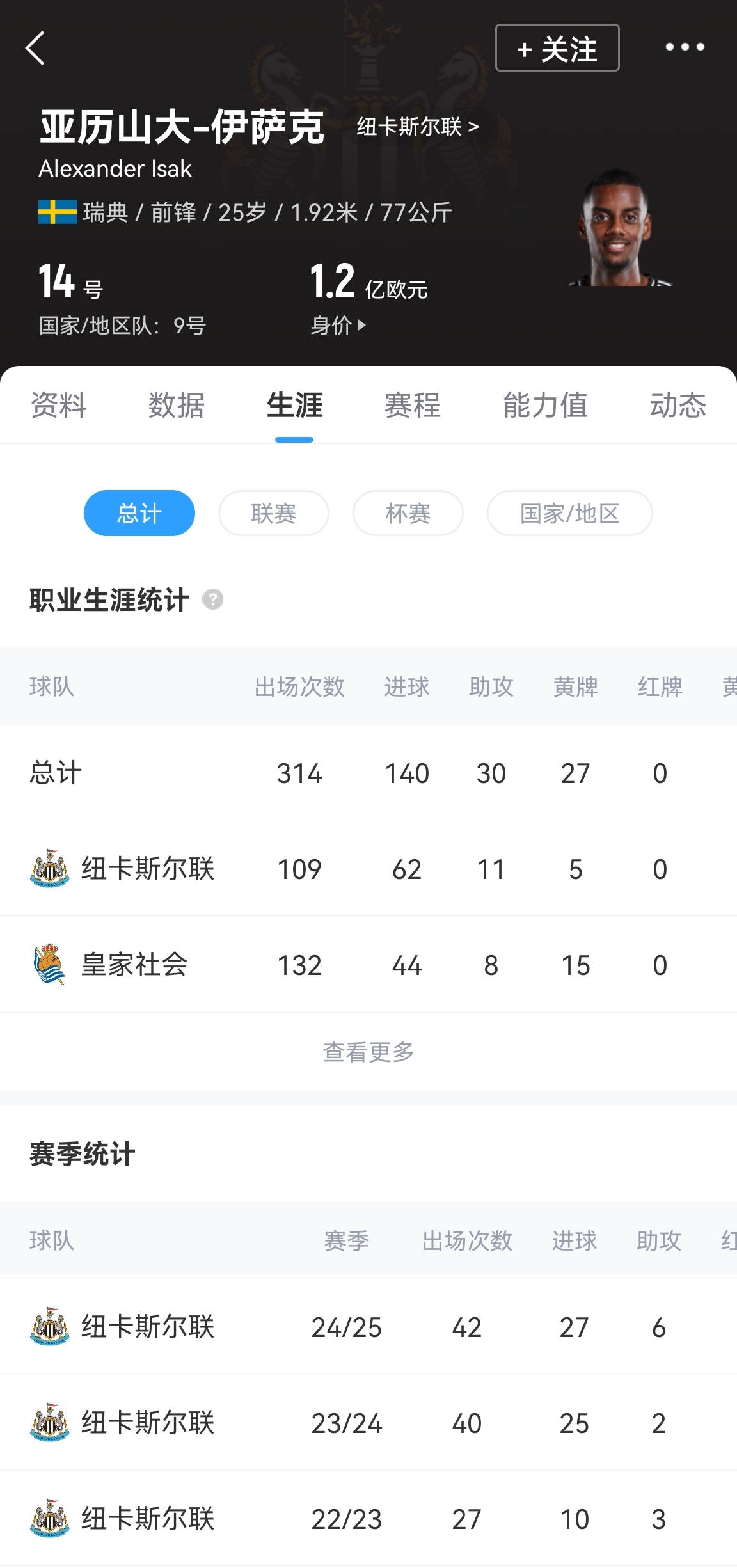This screenshot has width=737, height=1568.
Task: Switch to the 数据 tab
Action: click(x=177, y=406)
